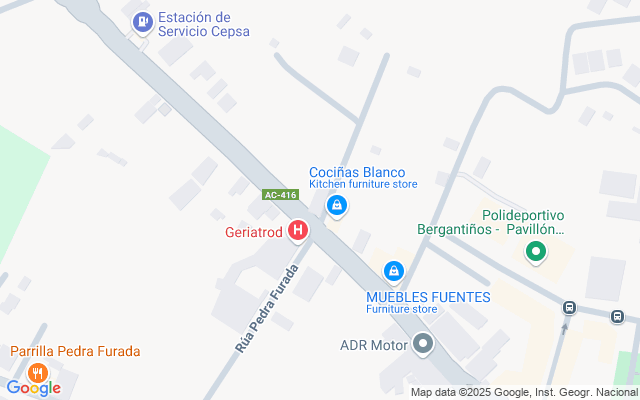Open the MUEBLES FUENTES furniture store pin
The height and width of the screenshot is (400, 640).
(x=395, y=271)
